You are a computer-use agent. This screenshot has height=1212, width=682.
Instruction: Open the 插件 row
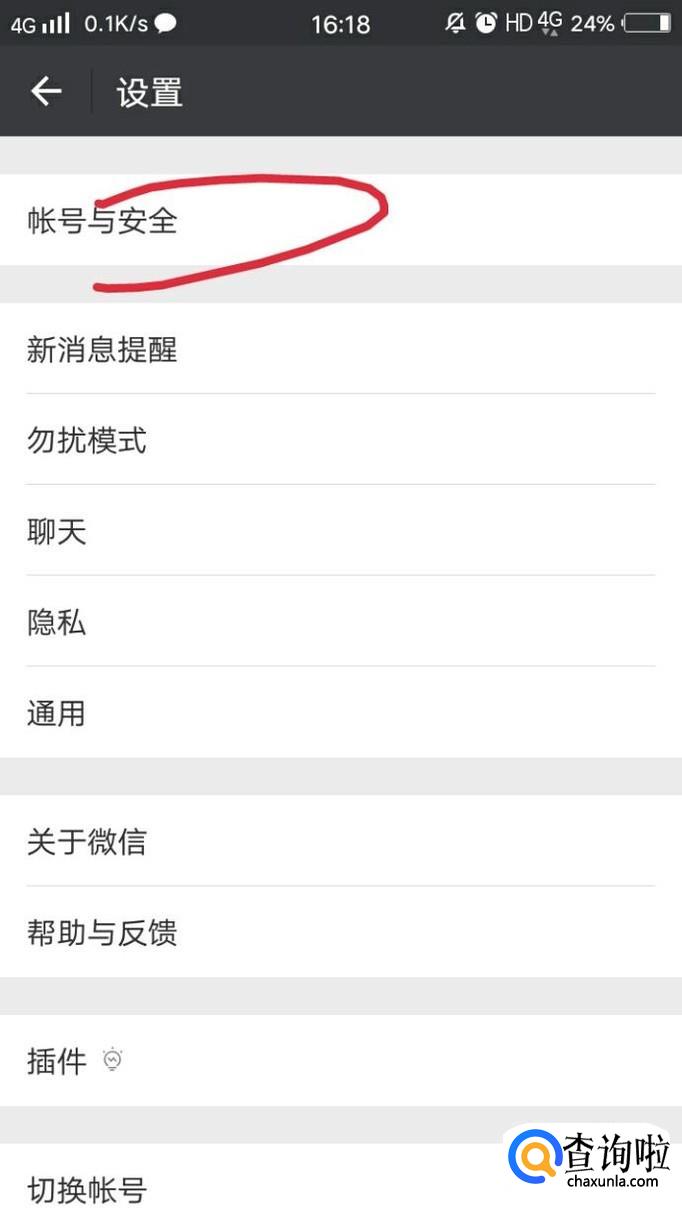pos(341,1060)
